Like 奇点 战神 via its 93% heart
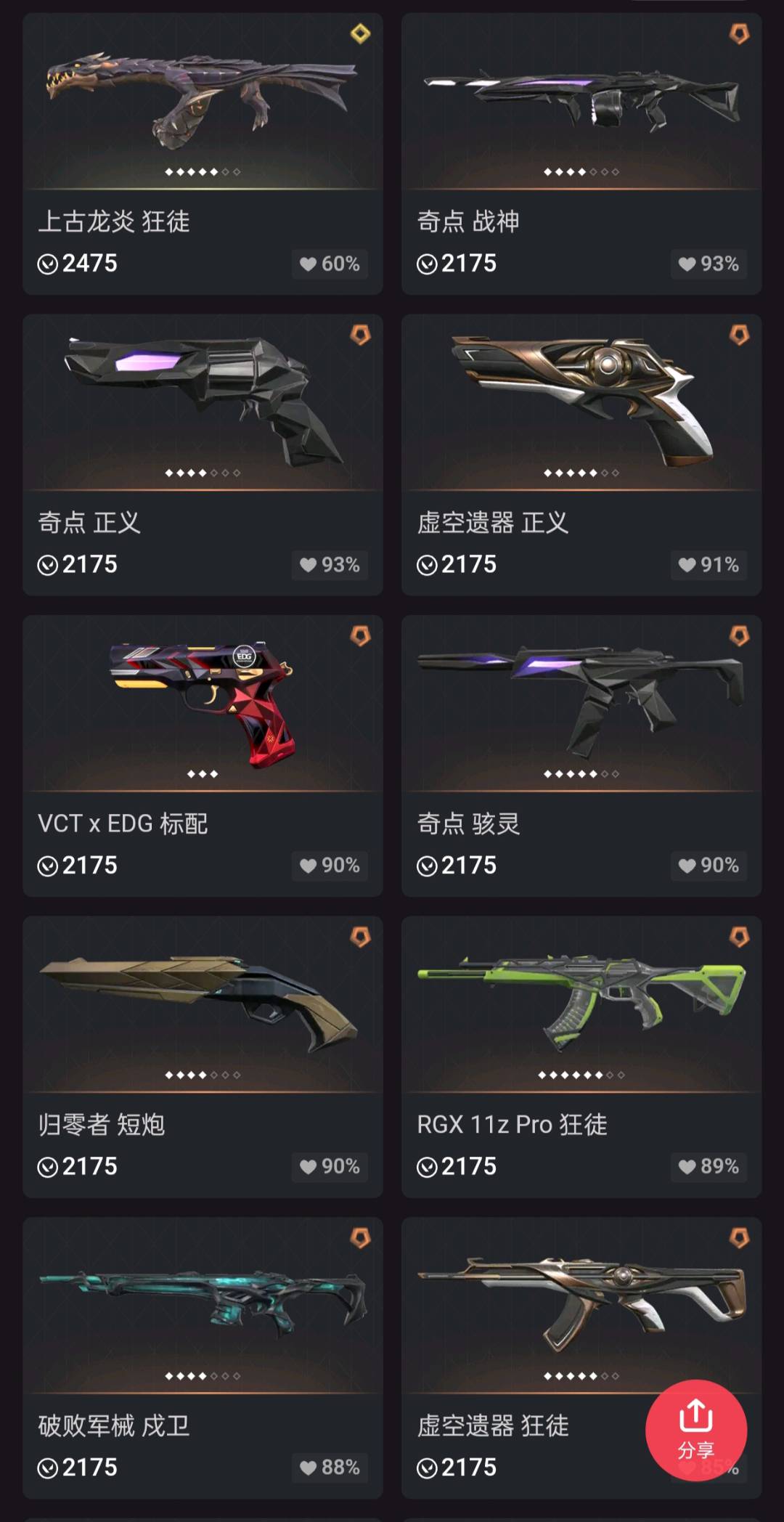The image size is (784, 1522). click(x=709, y=264)
